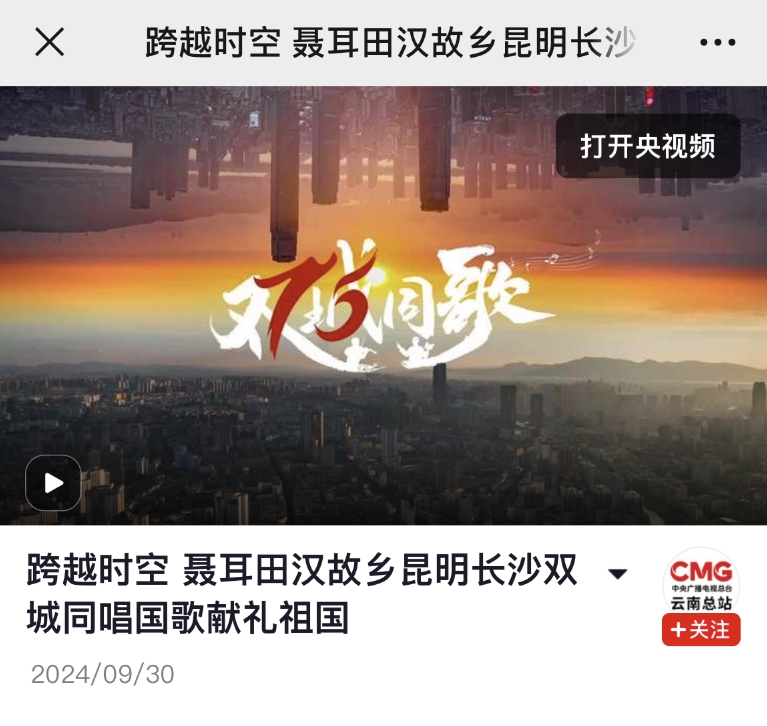The width and height of the screenshot is (767, 726).
Task: Tap 打开央视频 to open the app
Action: tap(648, 146)
